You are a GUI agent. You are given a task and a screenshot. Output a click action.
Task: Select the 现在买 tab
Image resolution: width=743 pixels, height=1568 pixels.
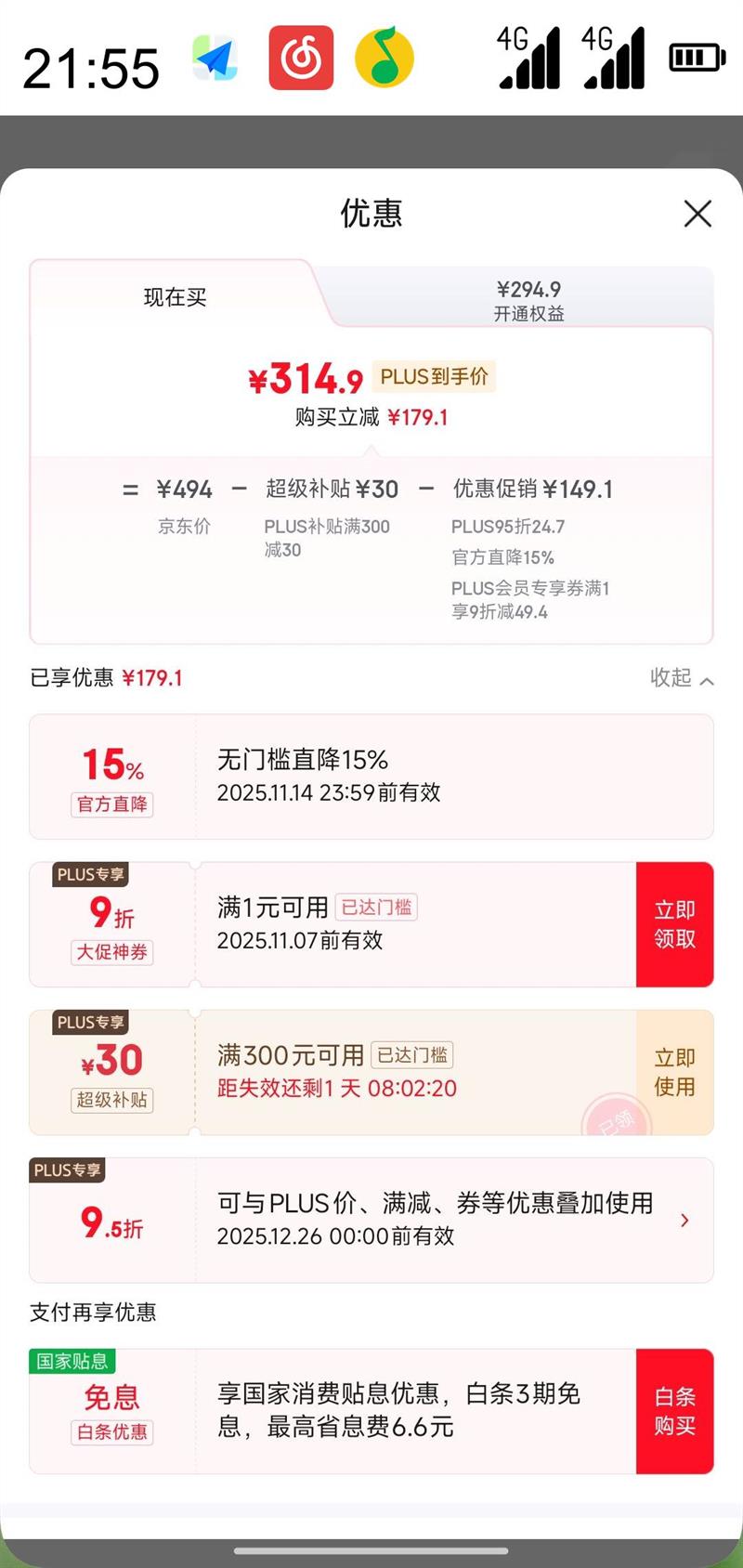coord(175,297)
